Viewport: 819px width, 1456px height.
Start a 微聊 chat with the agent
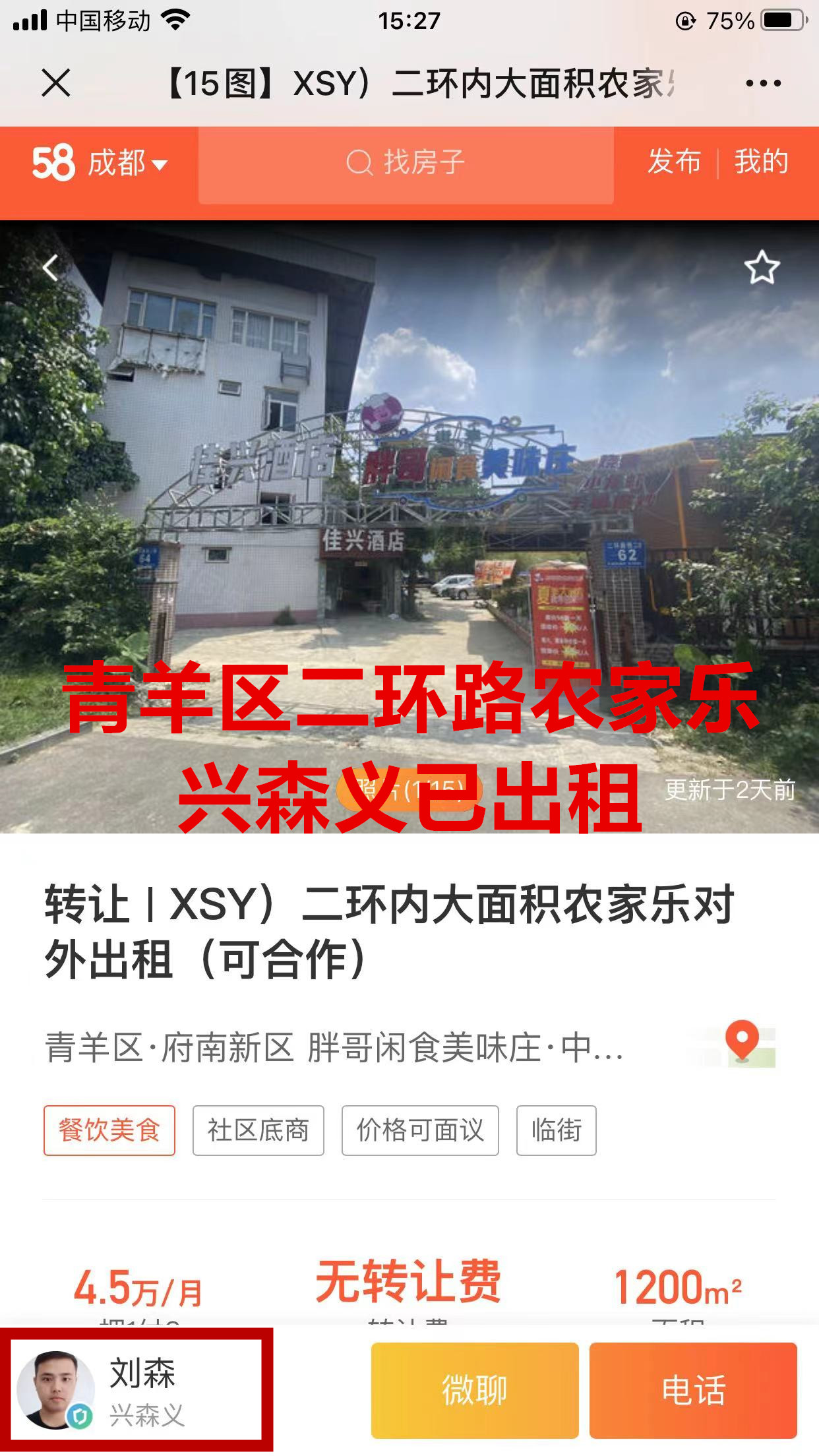475,1389
